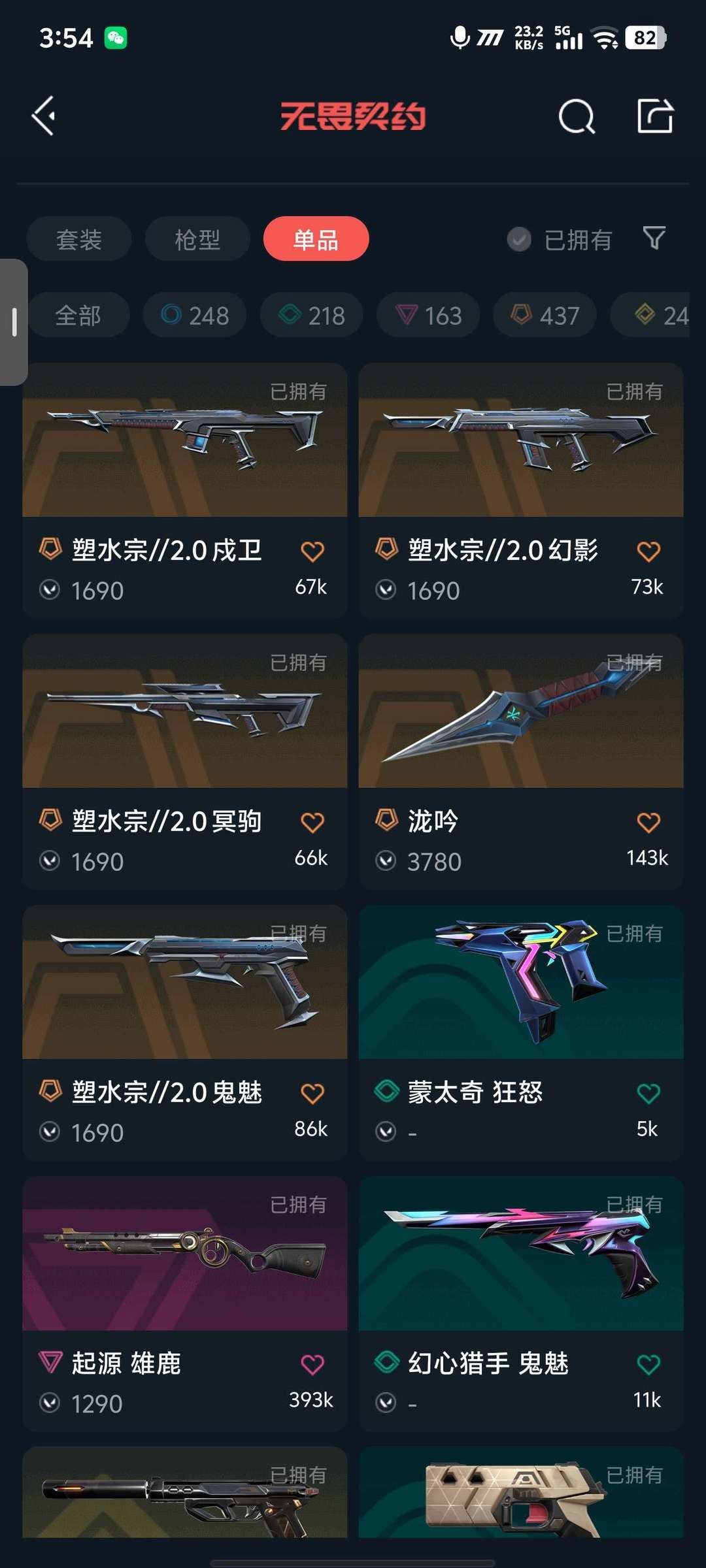Select the 全部 filter chip

(x=78, y=315)
